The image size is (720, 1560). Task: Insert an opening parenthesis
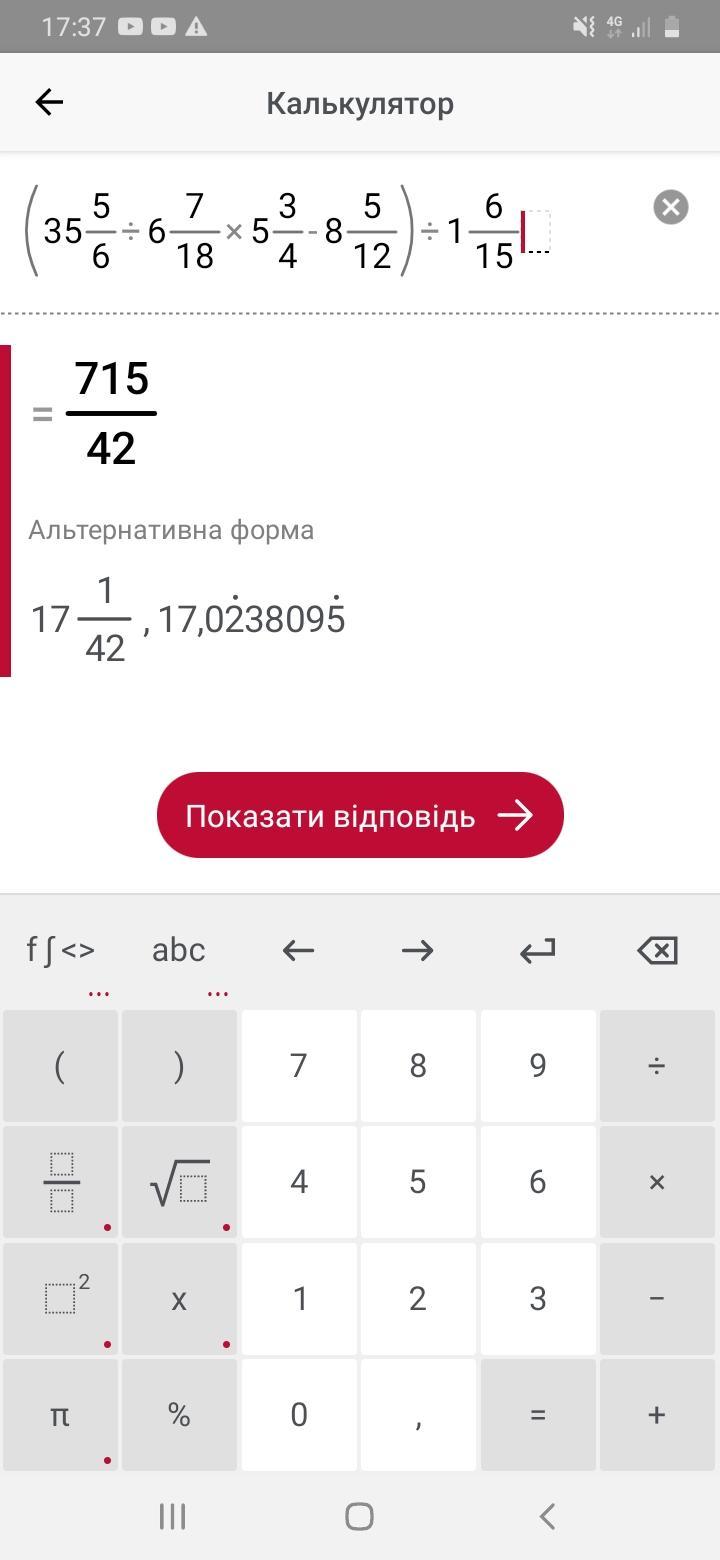point(60,1066)
